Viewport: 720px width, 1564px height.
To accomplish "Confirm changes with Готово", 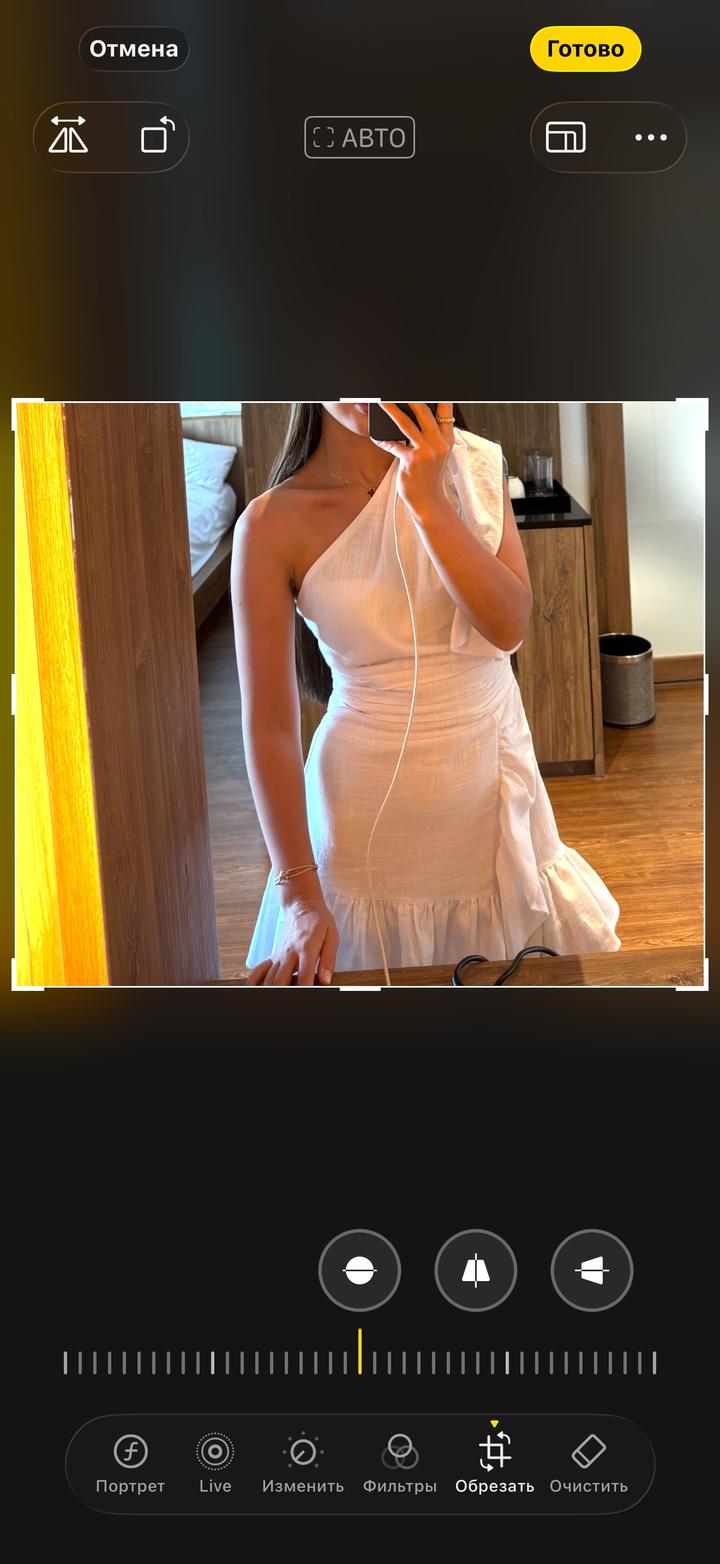I will (585, 49).
